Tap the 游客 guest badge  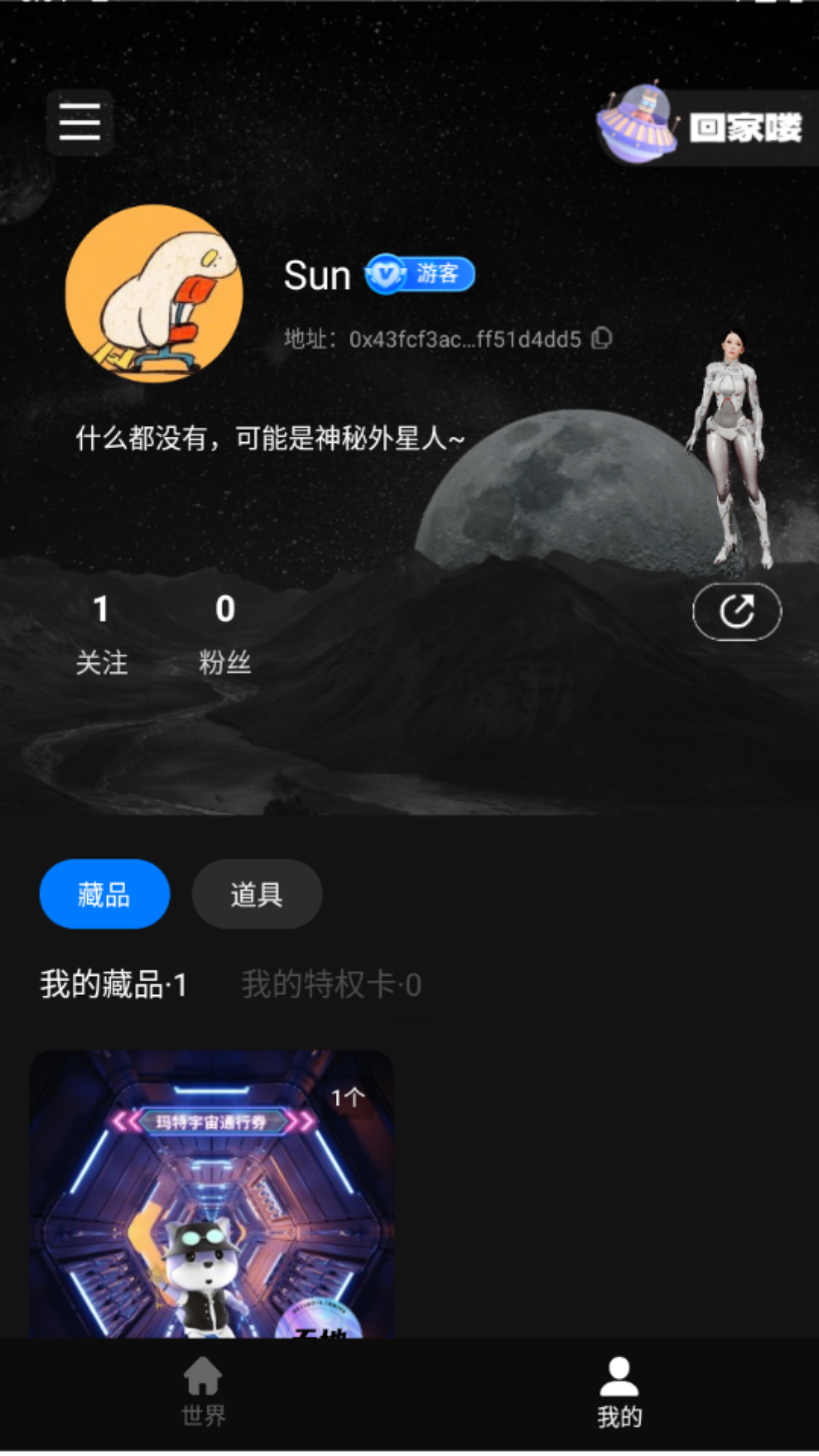coord(438,275)
